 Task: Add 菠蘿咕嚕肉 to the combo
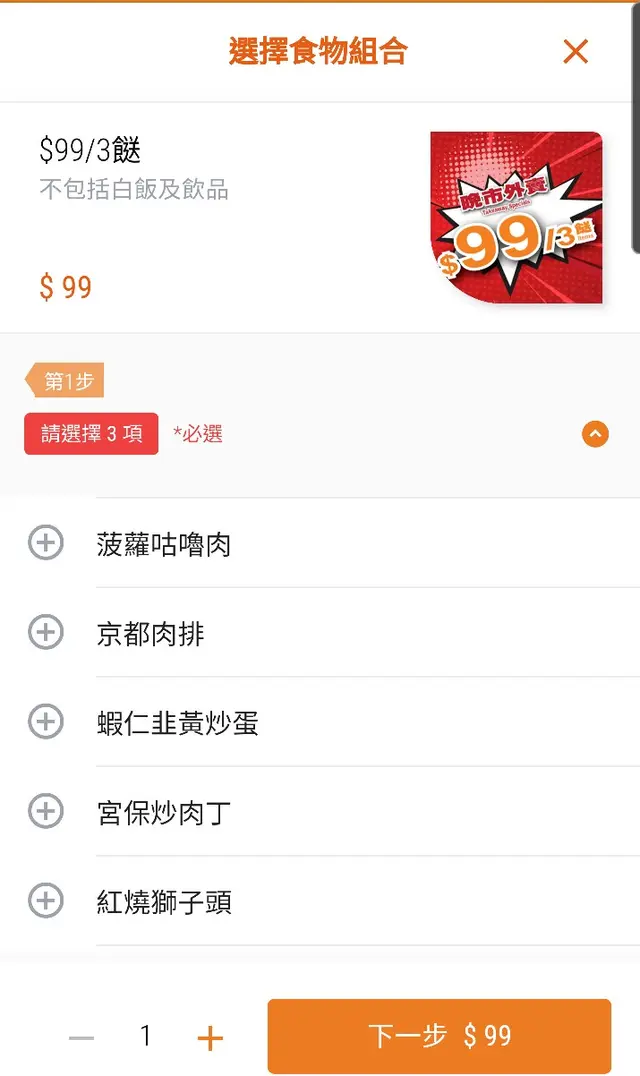click(45, 543)
